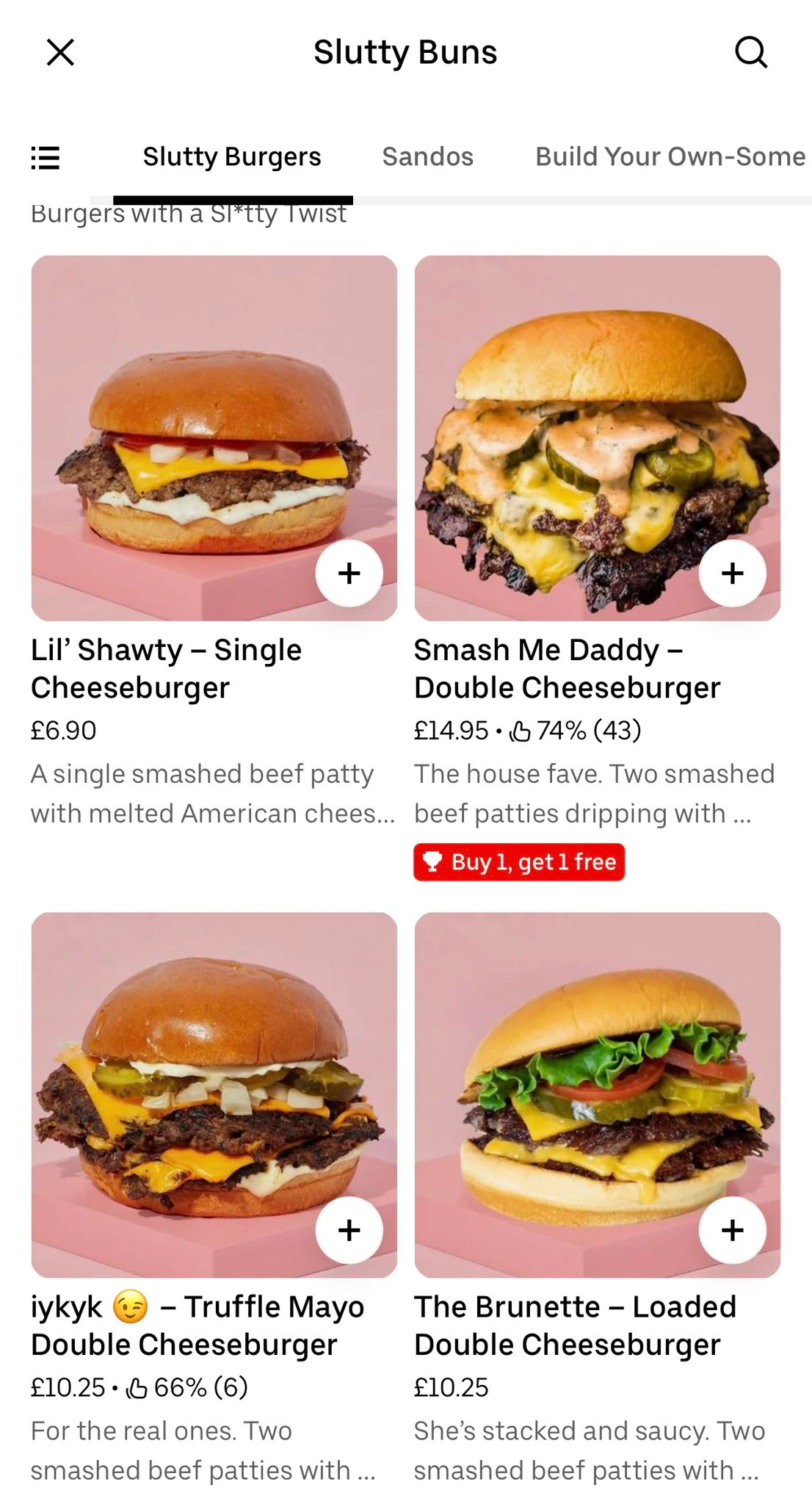
Task: Add Smash Me Daddy burger to basket
Action: click(733, 574)
